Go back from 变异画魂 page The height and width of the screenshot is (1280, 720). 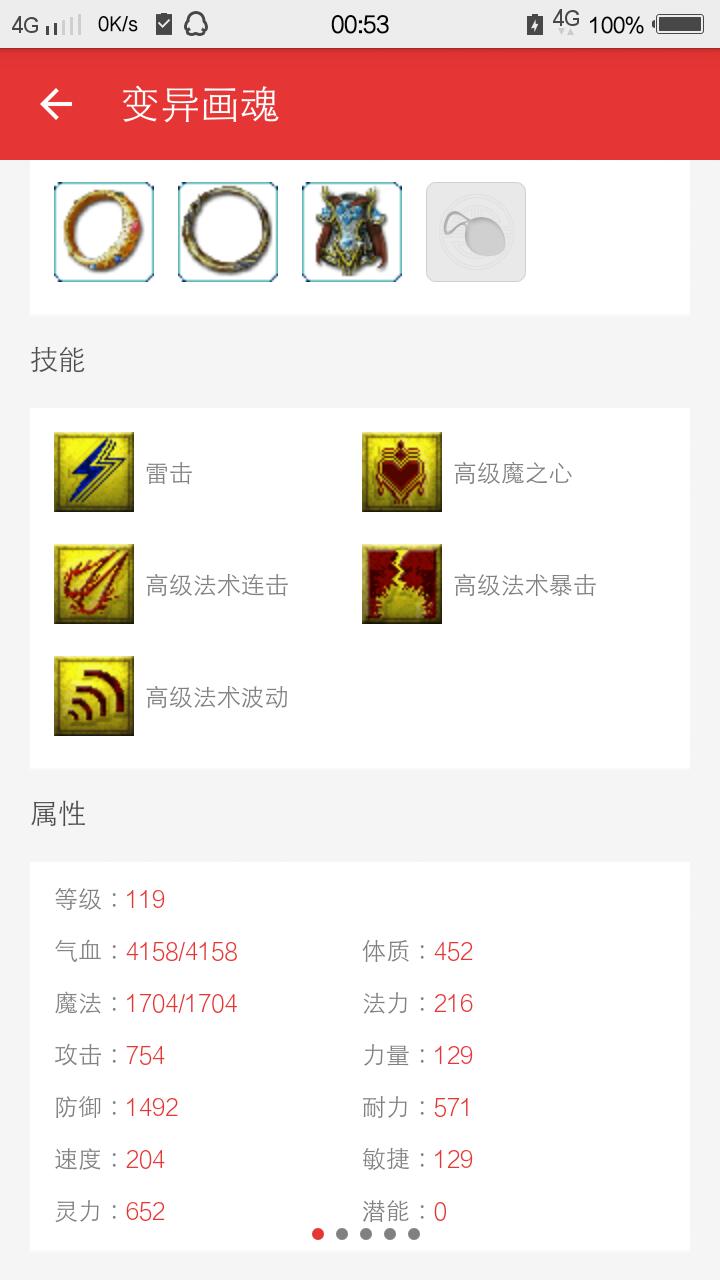click(x=56, y=104)
